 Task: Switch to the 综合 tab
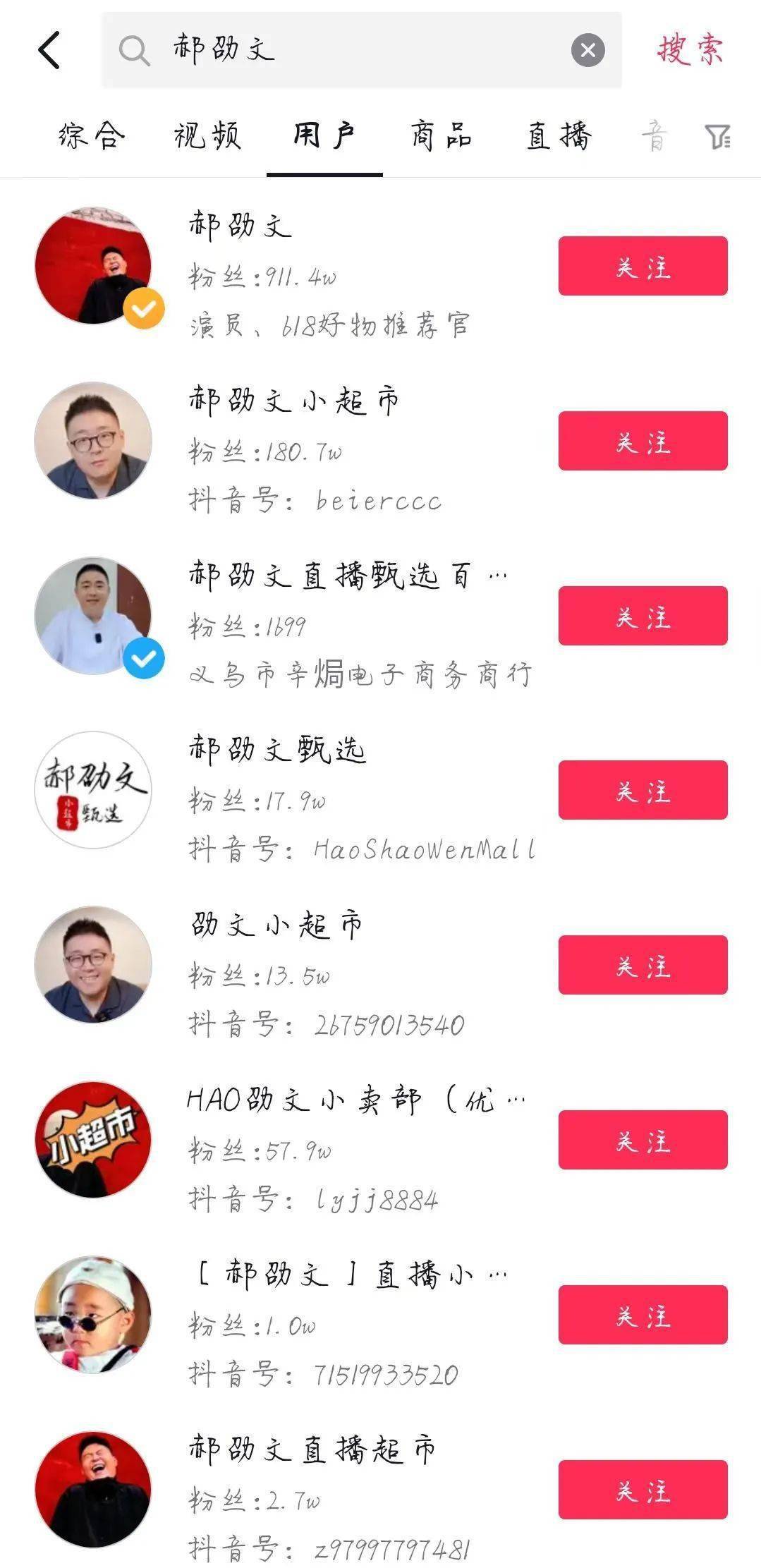click(92, 135)
